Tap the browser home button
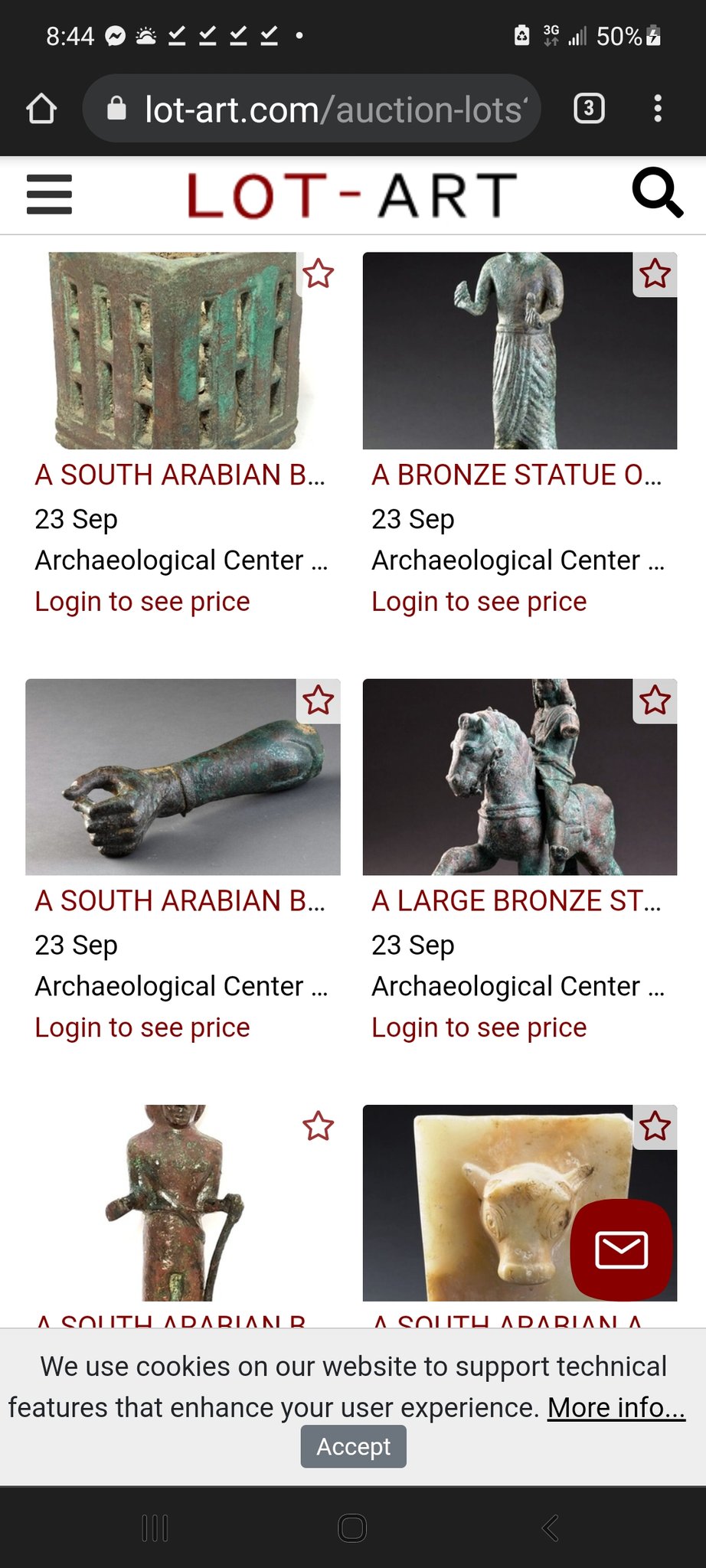The height and width of the screenshot is (1568, 706). [41, 109]
